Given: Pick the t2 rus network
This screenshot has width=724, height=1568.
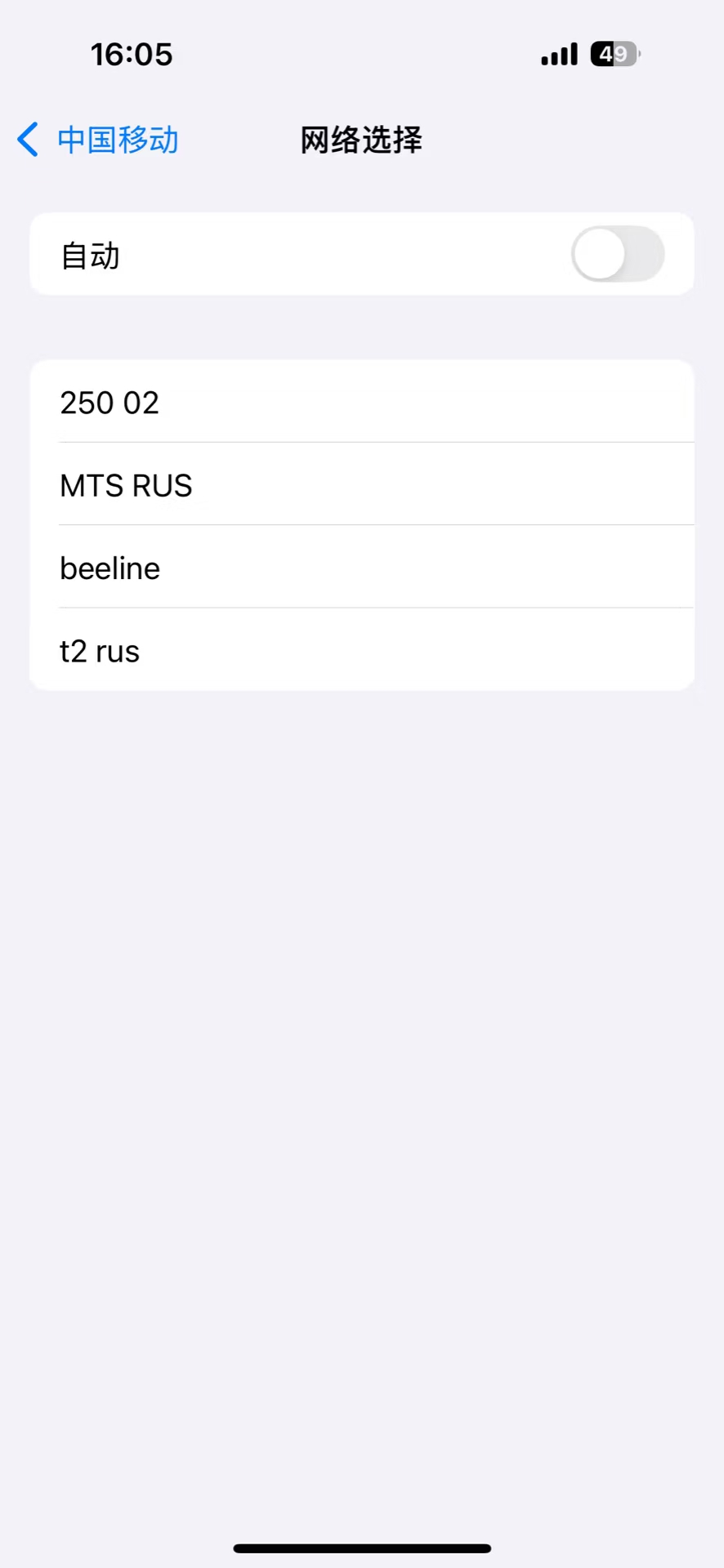Looking at the screenshot, I should tap(361, 651).
